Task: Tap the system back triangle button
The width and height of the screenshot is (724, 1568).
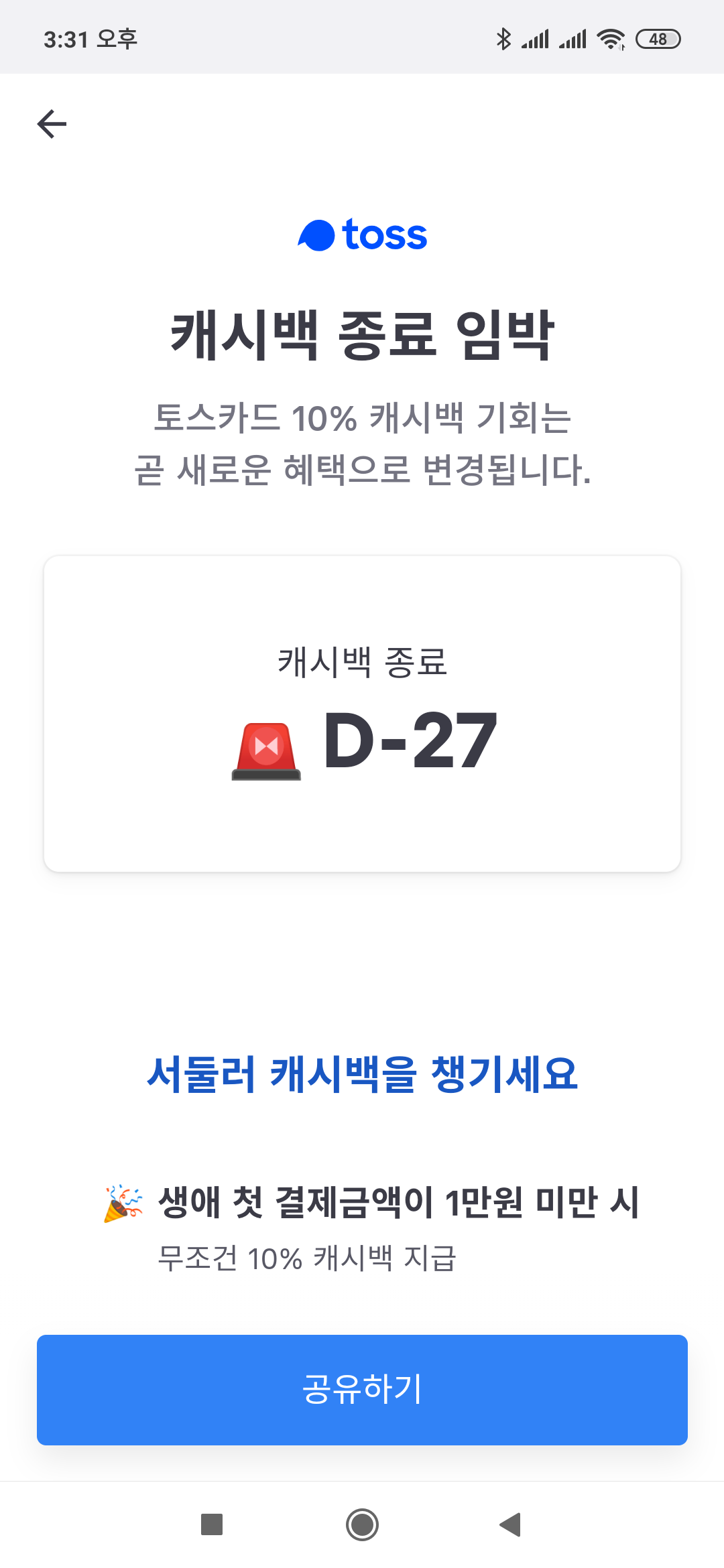Action: click(511, 1524)
